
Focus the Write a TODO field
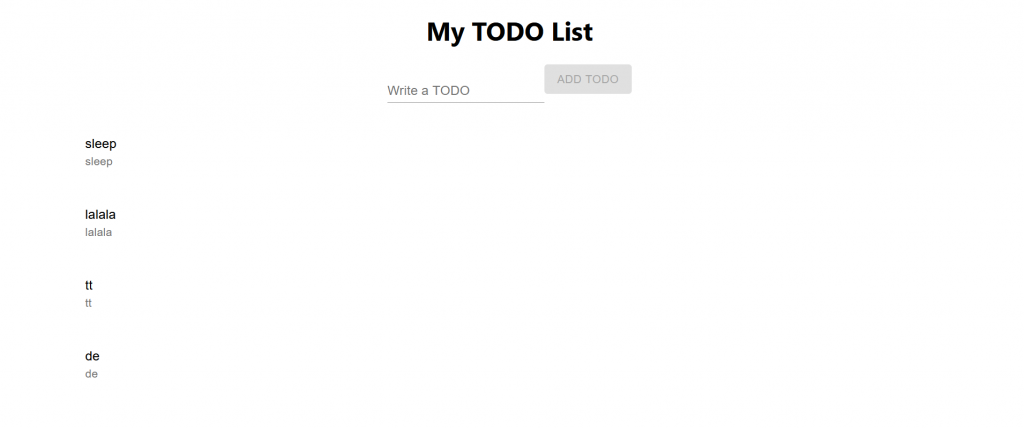click(x=465, y=90)
